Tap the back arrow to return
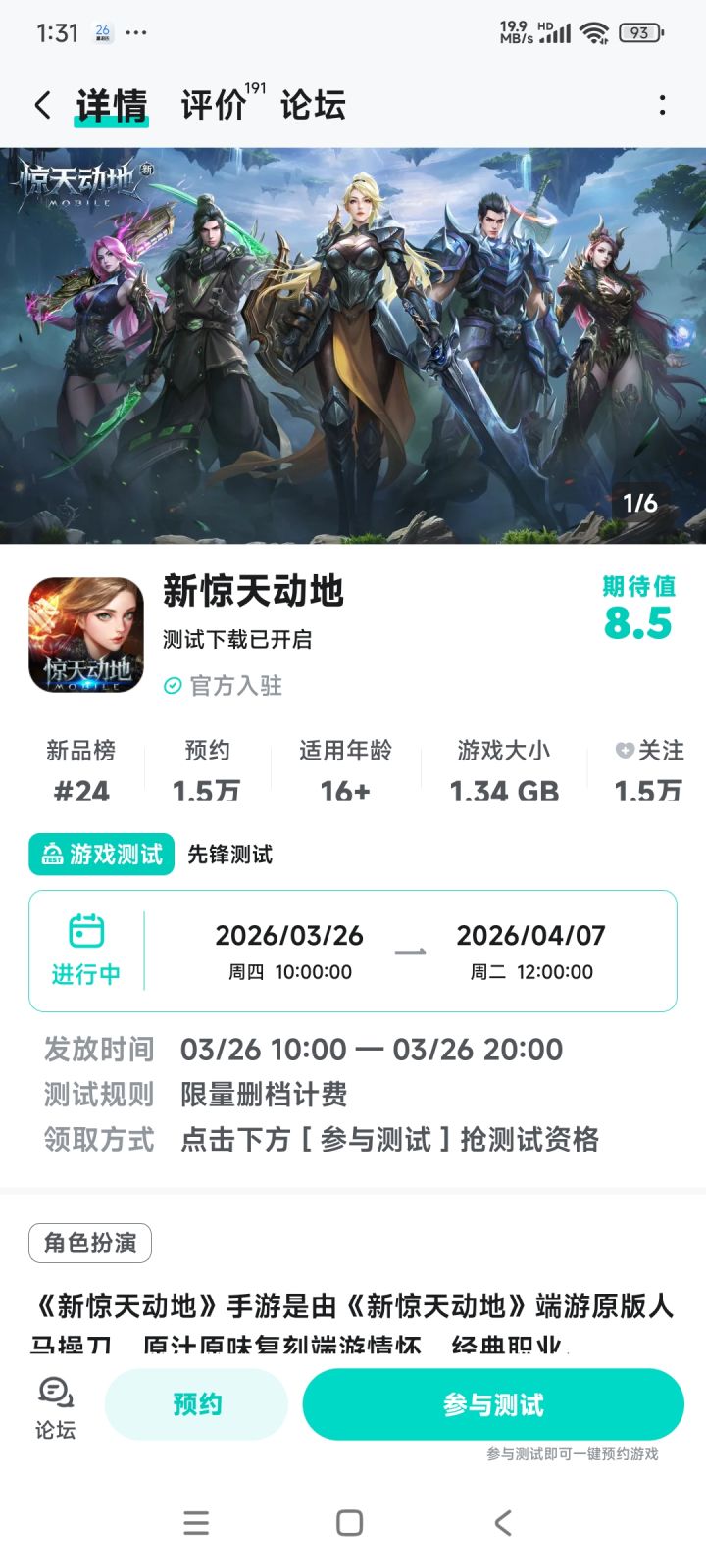706x1568 pixels. (x=41, y=103)
